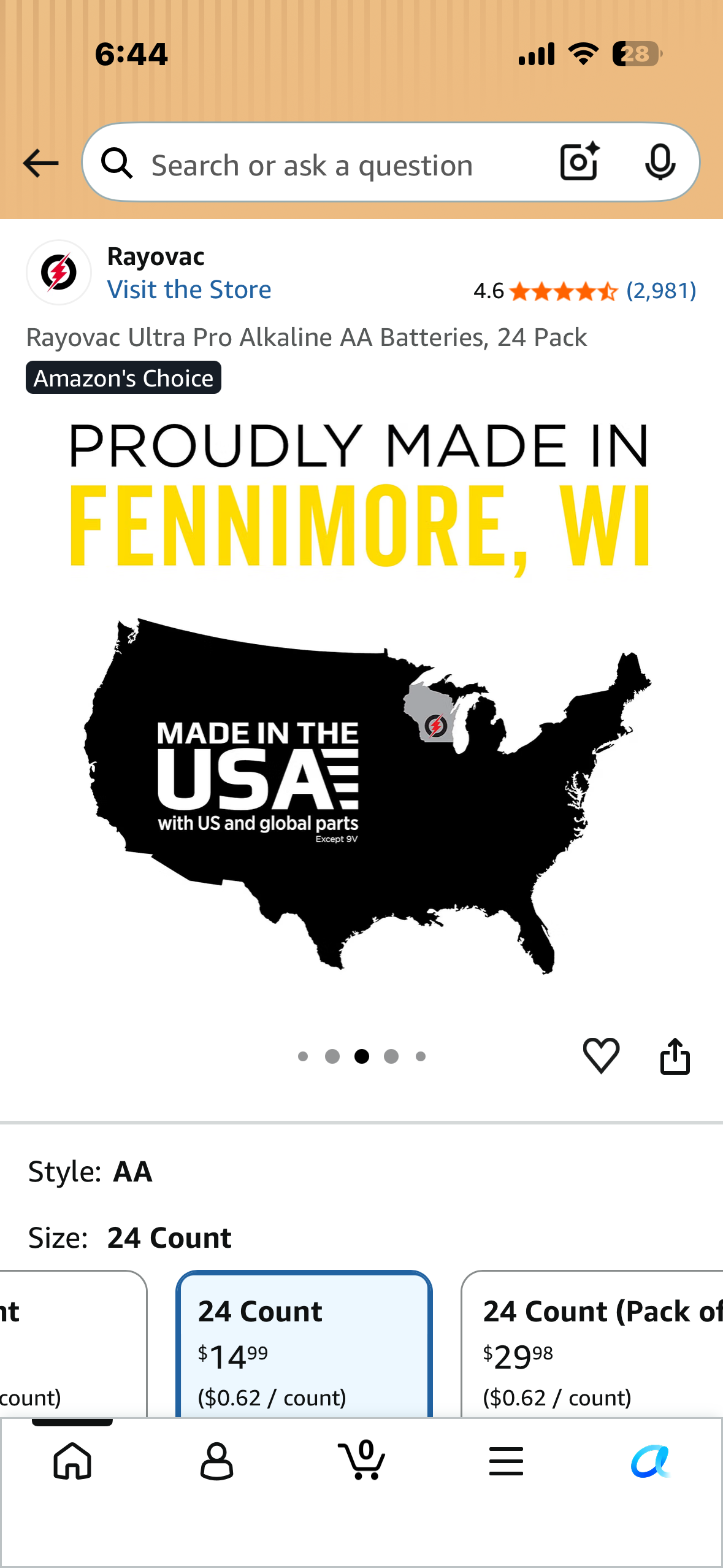Start voice search with the microphone
The image size is (723, 1568).
(x=660, y=162)
